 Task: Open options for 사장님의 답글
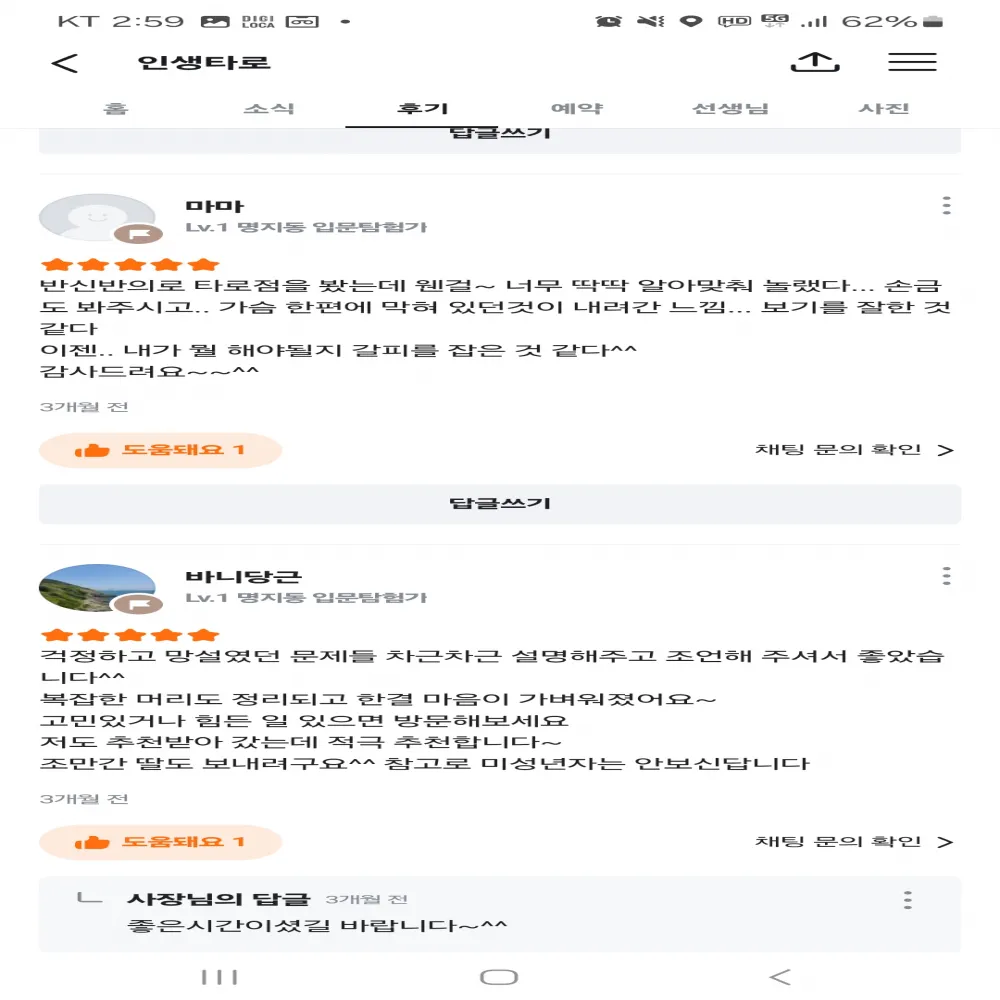click(907, 900)
